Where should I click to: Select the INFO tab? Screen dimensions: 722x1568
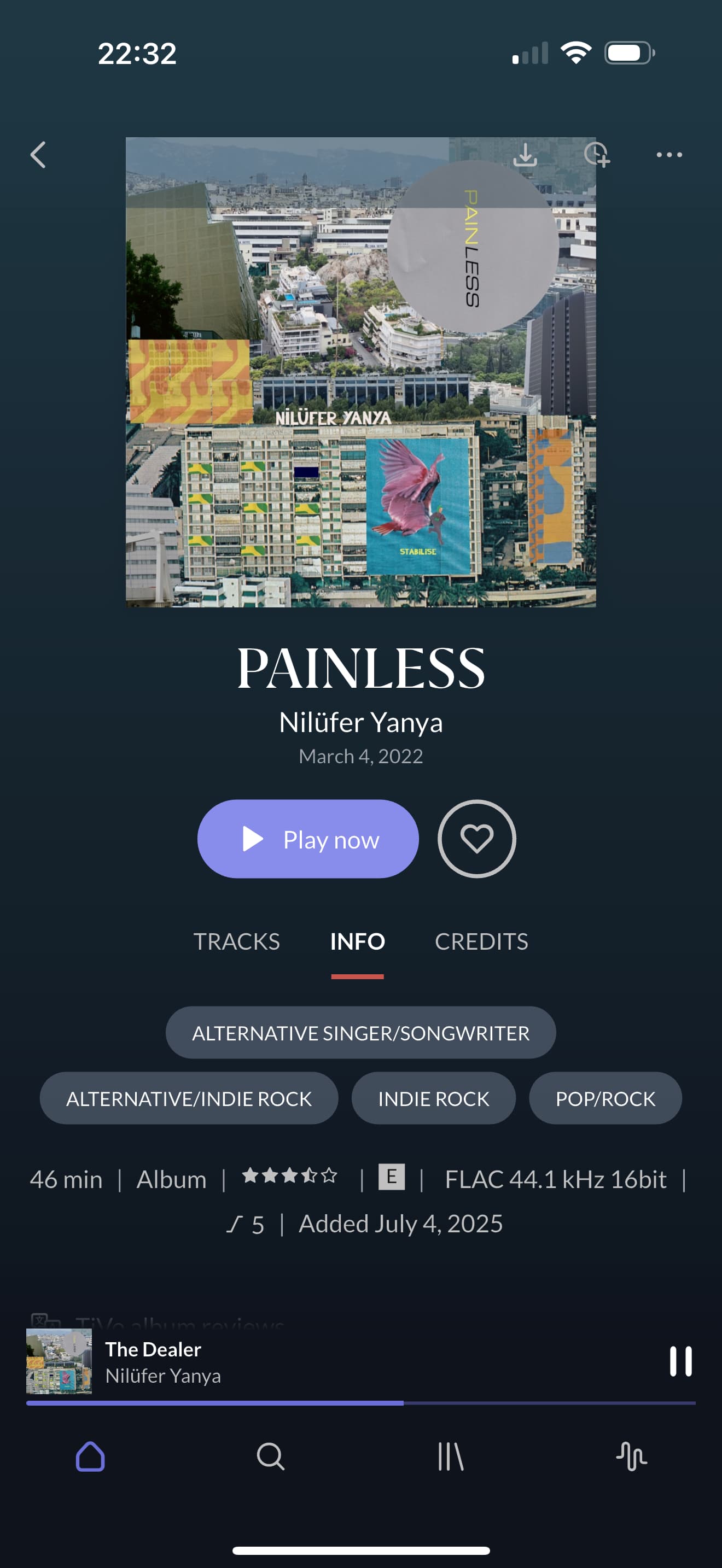357,941
